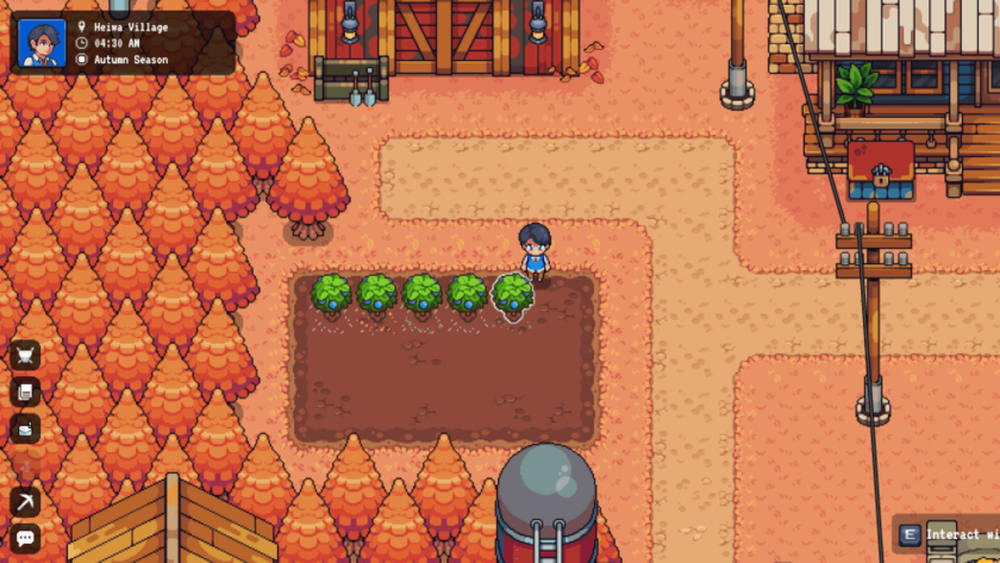1000x563 pixels.
Task: Open the shopping cart icon
Action: [25, 355]
